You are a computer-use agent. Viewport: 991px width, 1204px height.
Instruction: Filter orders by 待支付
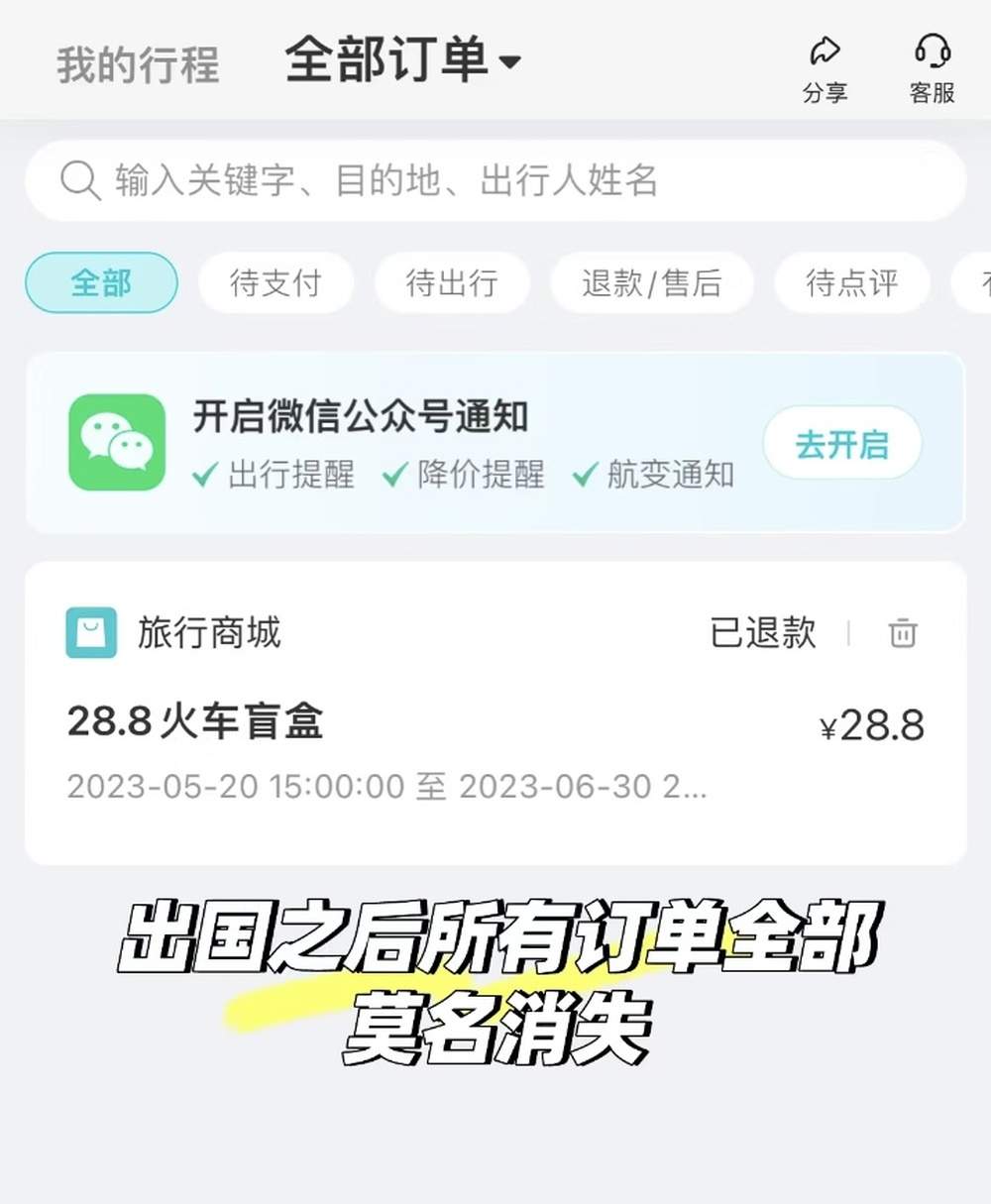point(275,283)
